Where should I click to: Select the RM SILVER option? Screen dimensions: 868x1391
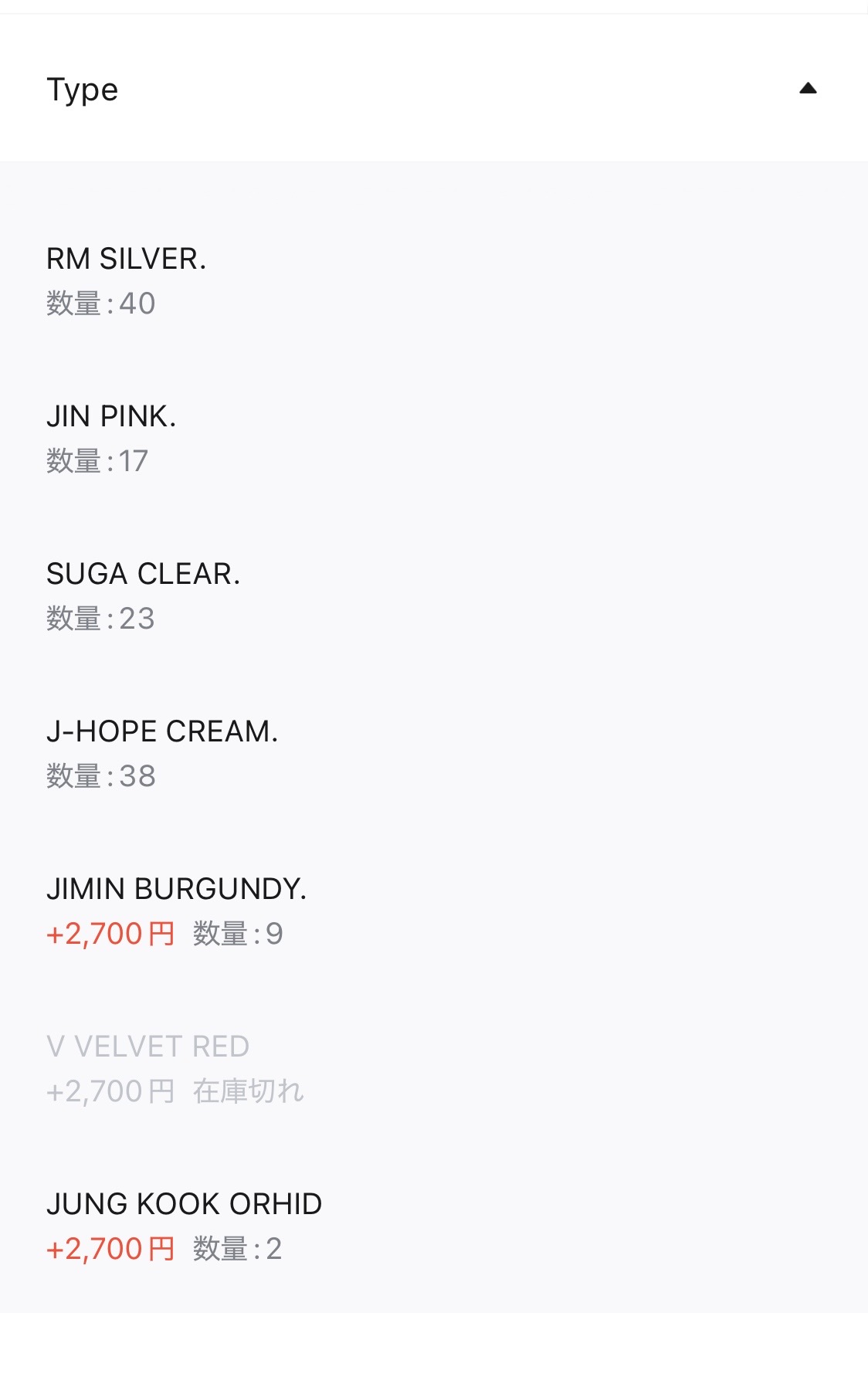[x=127, y=280]
